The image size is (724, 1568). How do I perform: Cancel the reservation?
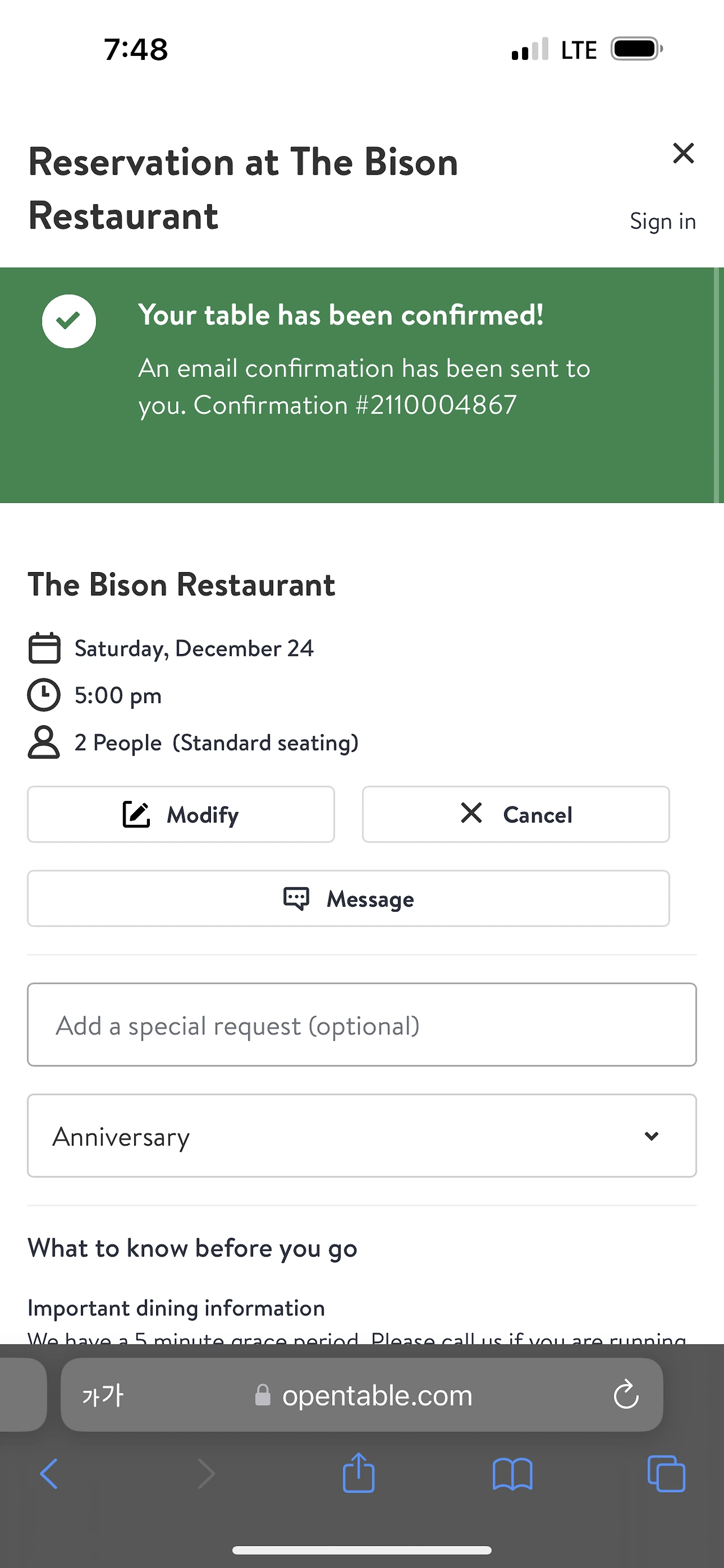(x=516, y=815)
